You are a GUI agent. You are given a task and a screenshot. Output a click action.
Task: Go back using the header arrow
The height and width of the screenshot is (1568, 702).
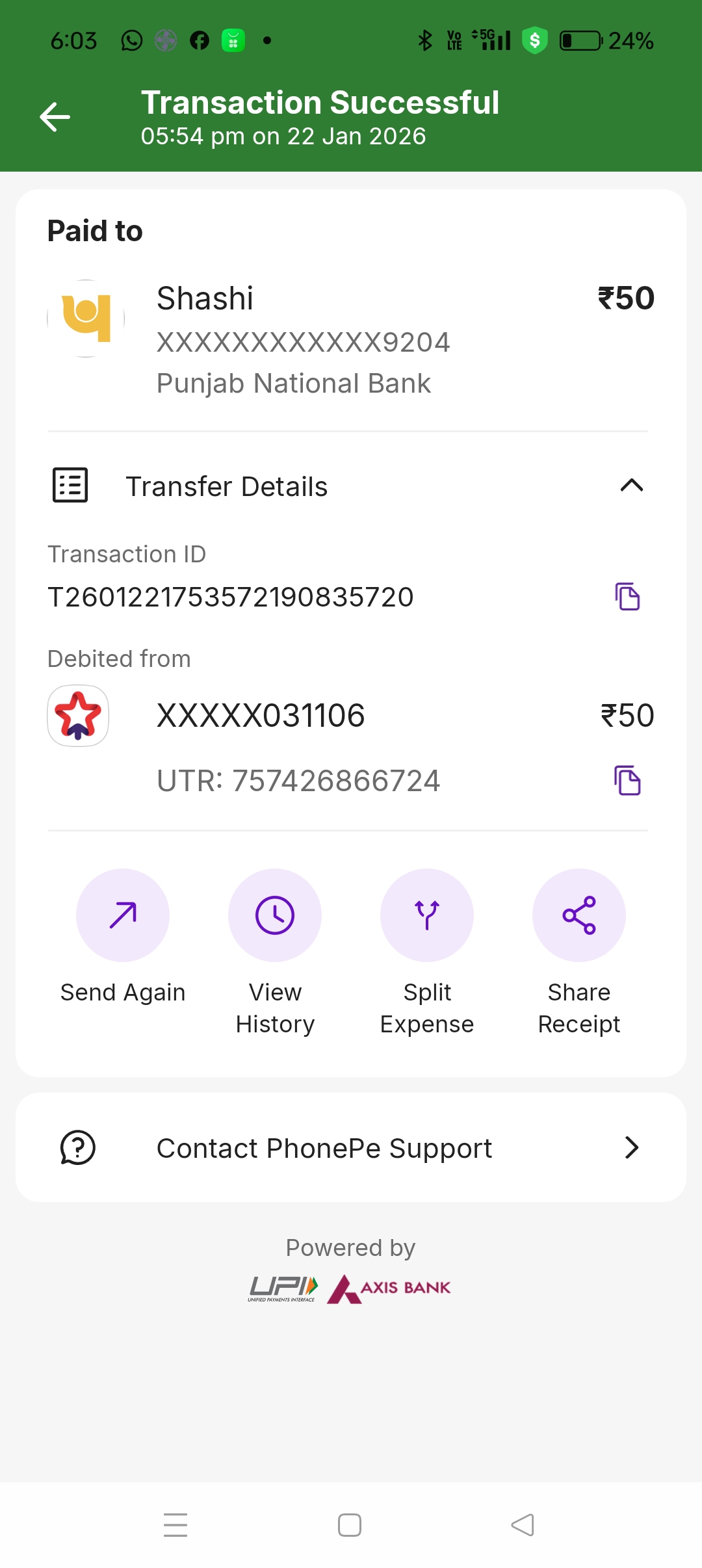55,117
